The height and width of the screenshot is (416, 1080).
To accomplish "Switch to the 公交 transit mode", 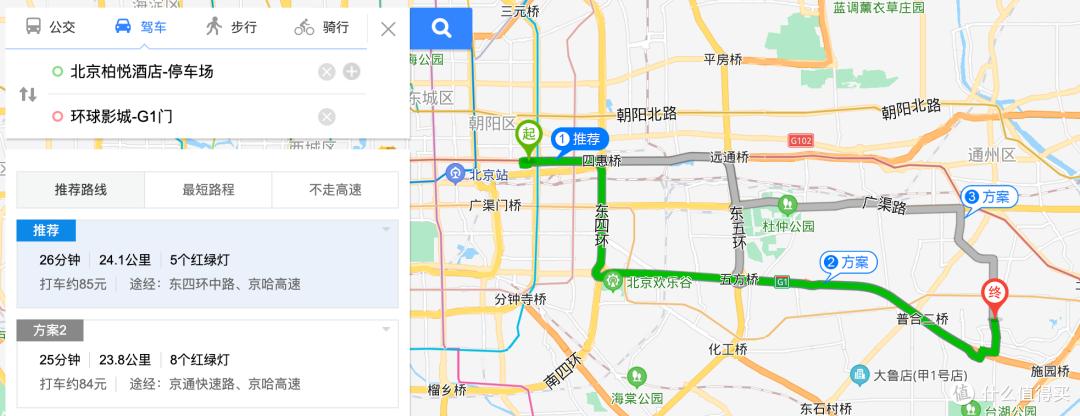I will (50, 27).
